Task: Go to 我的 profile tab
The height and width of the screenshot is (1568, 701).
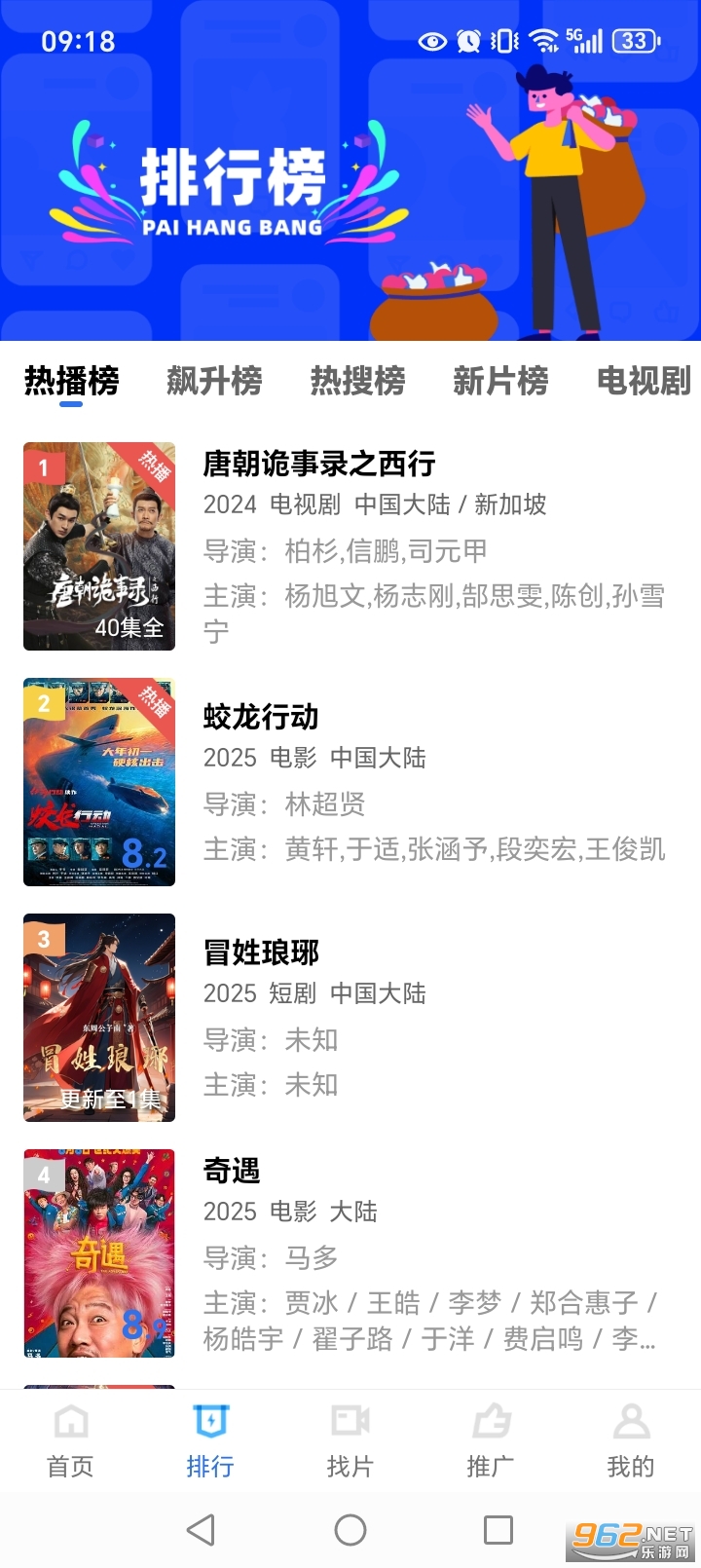Action: (631, 1441)
